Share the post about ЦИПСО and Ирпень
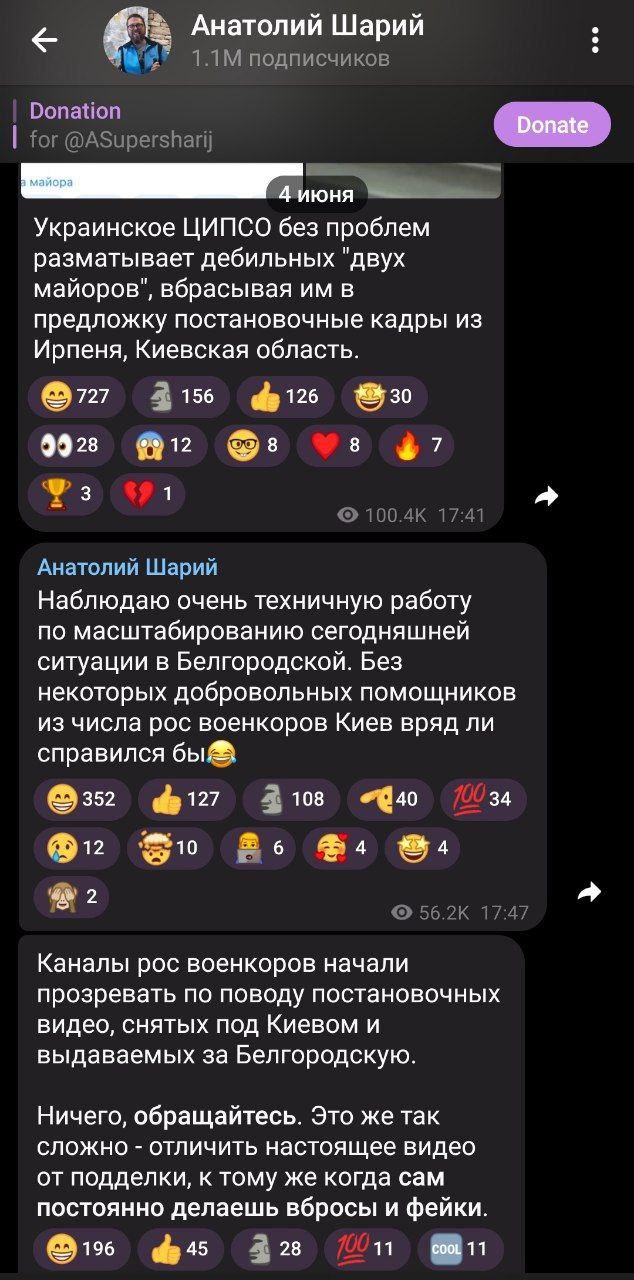The width and height of the screenshot is (634, 1280). [x=547, y=496]
